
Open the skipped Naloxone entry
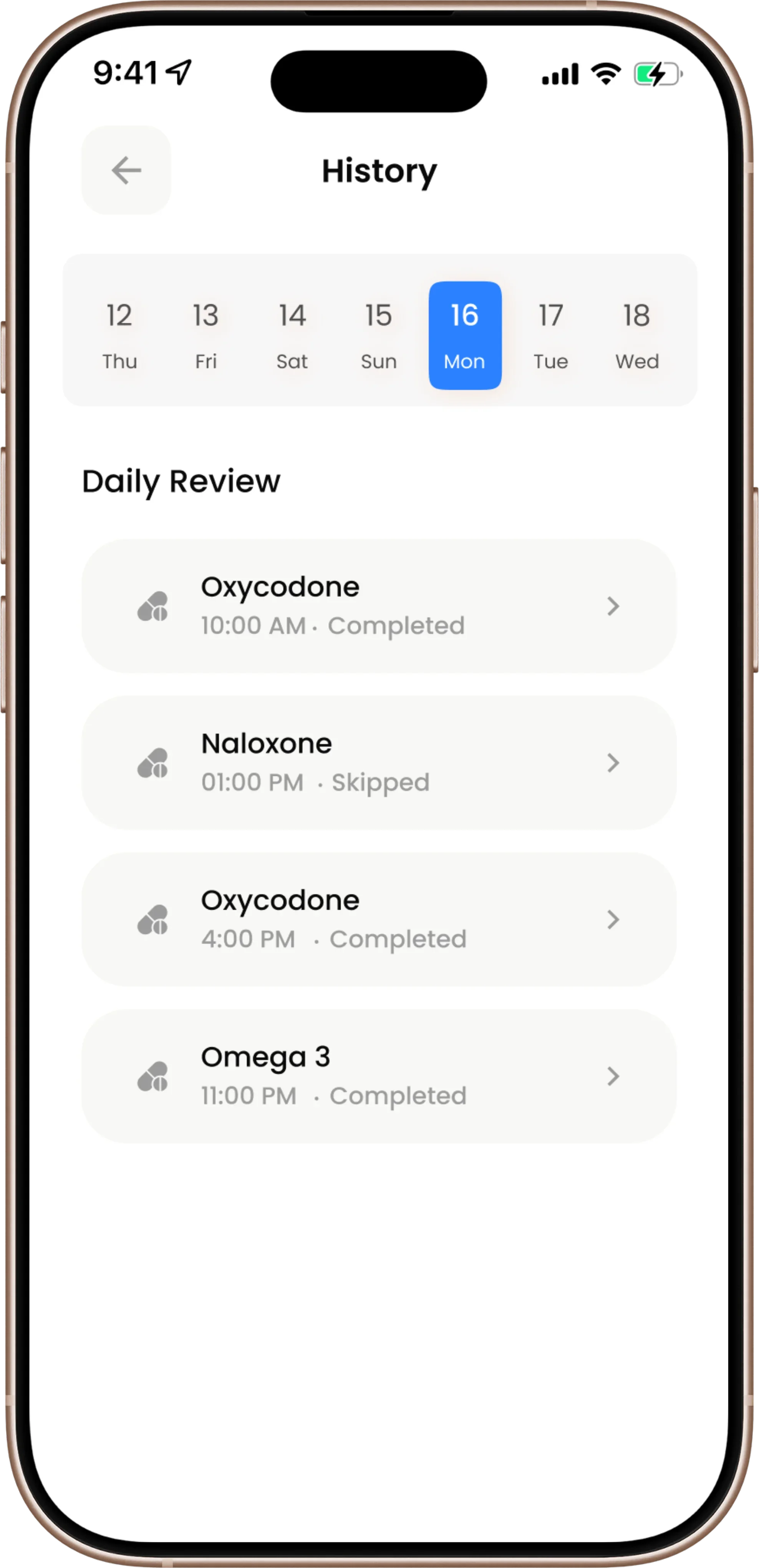tap(379, 762)
